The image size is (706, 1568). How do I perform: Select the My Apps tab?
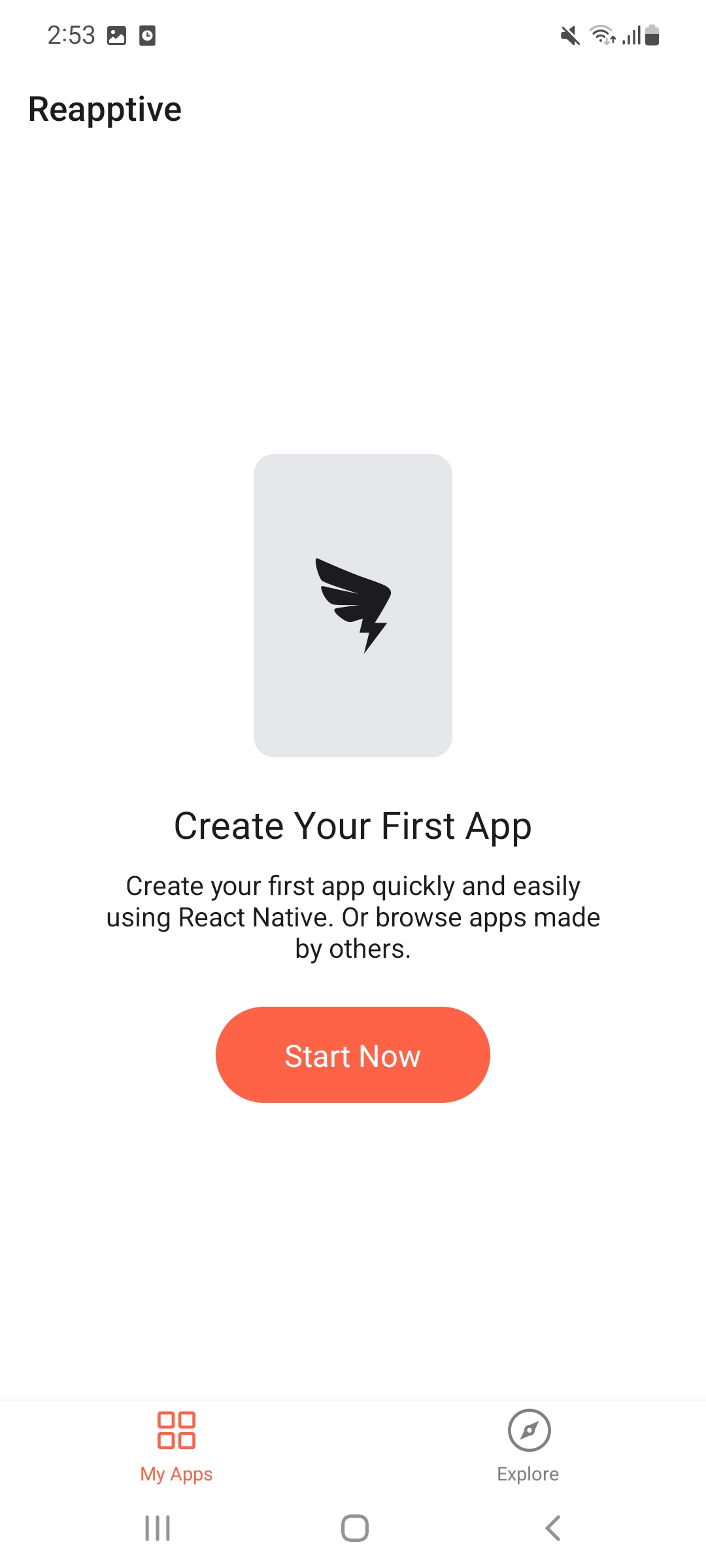(x=176, y=1445)
